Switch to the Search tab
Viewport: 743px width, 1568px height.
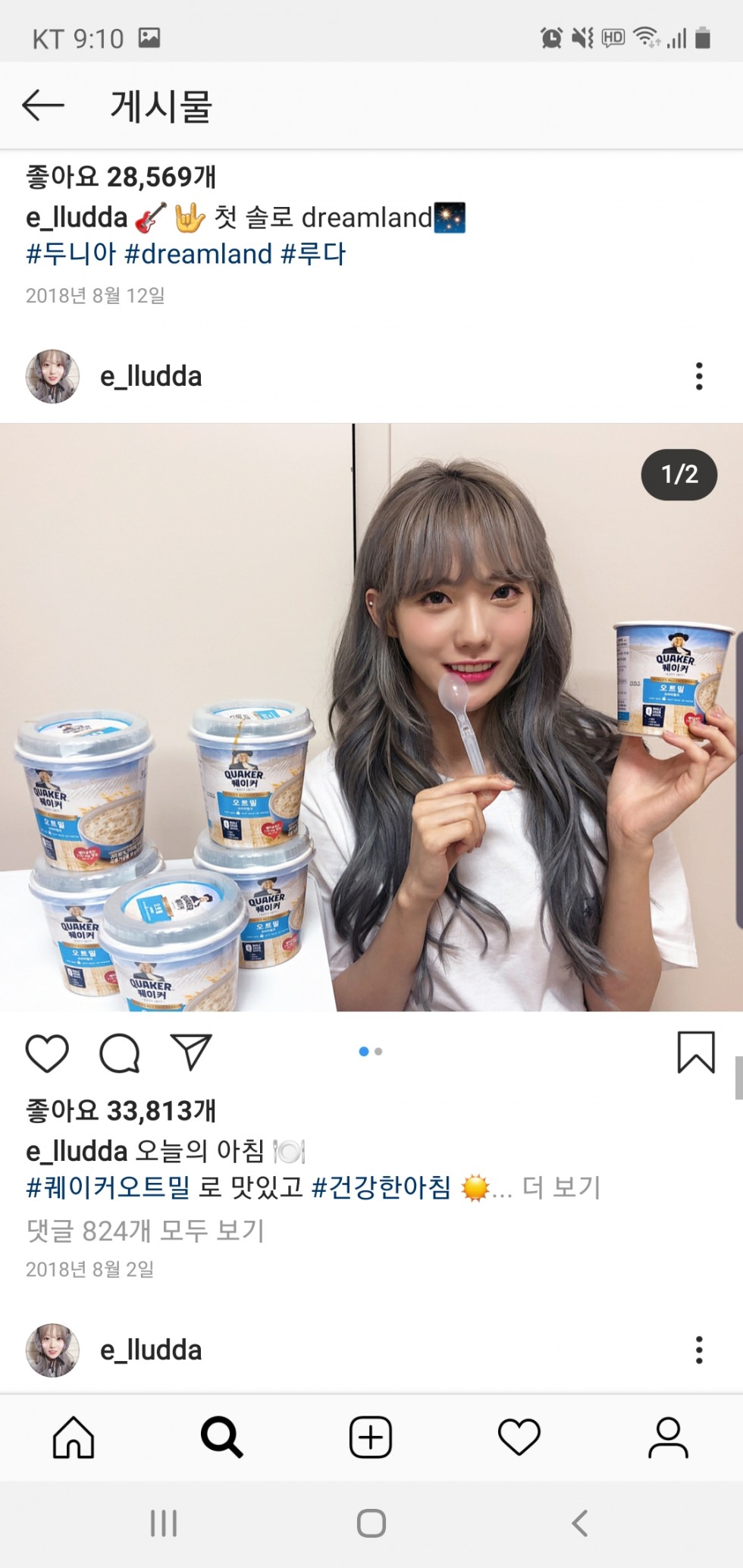pyautogui.click(x=221, y=1438)
